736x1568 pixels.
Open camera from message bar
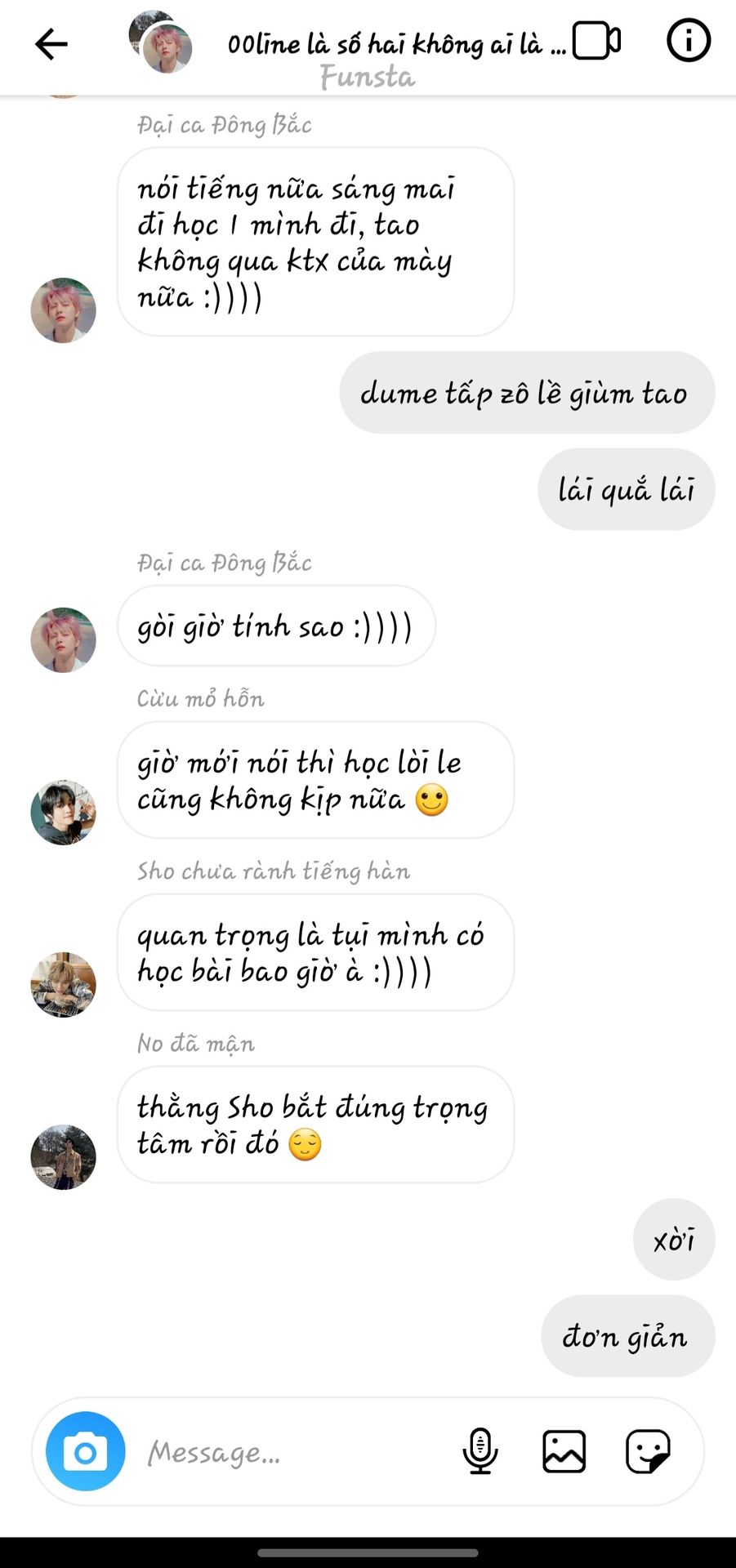click(x=86, y=1451)
